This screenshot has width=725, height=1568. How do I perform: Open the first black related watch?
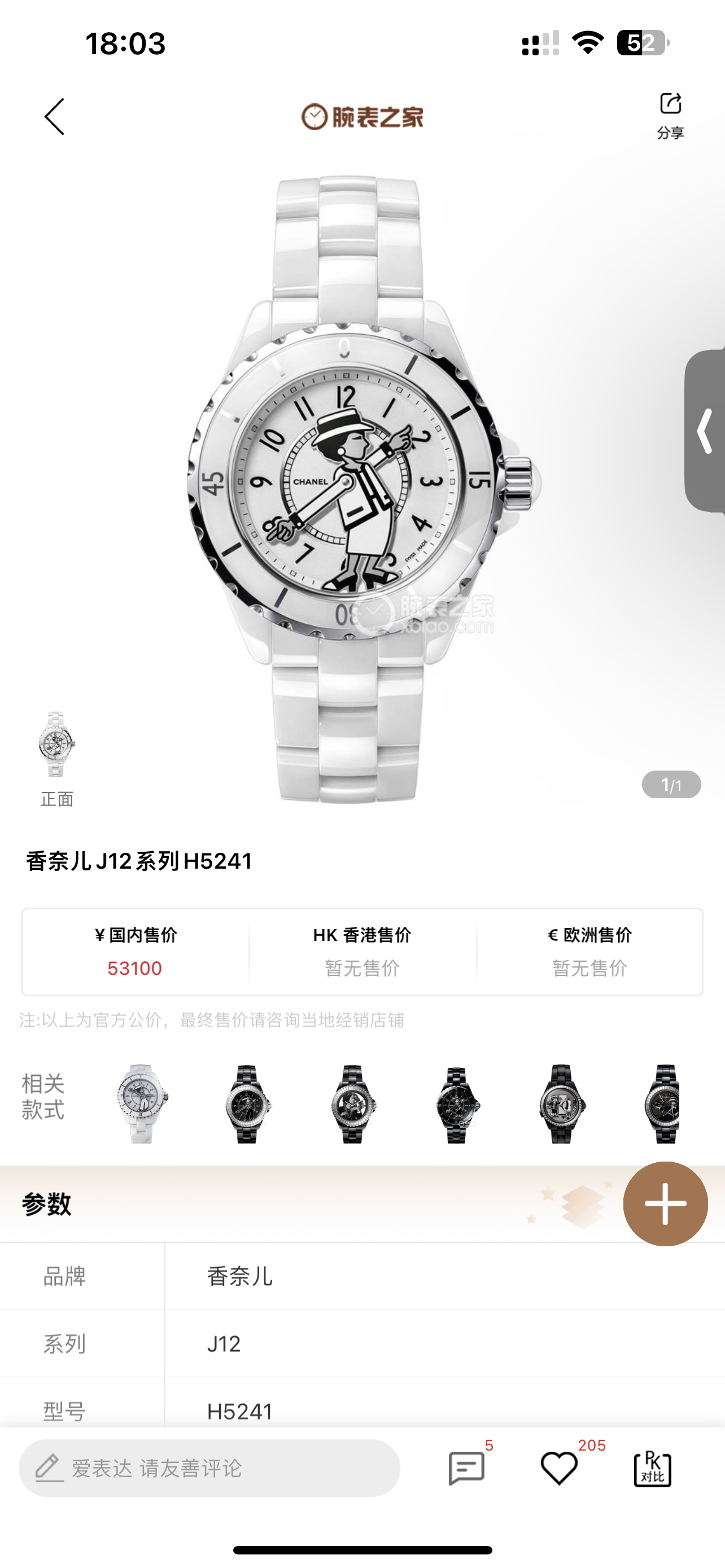coord(247,1103)
